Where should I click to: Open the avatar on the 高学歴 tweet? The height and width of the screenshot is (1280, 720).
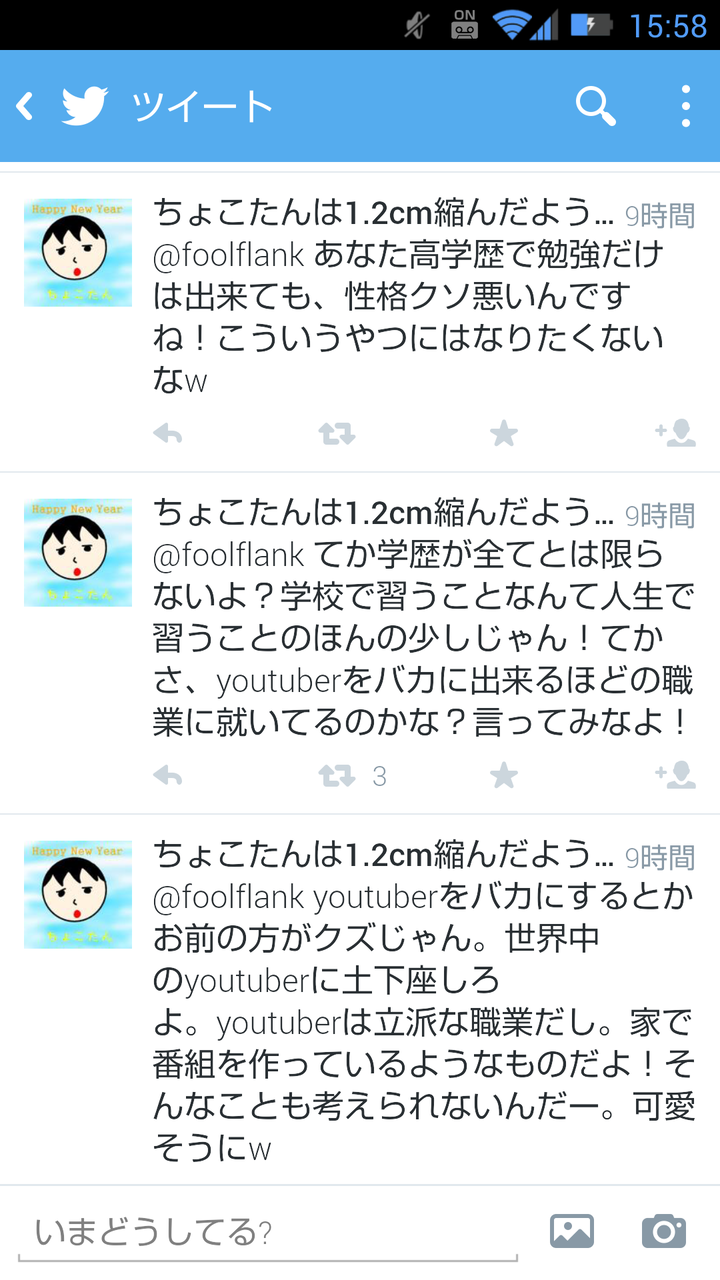point(78,252)
